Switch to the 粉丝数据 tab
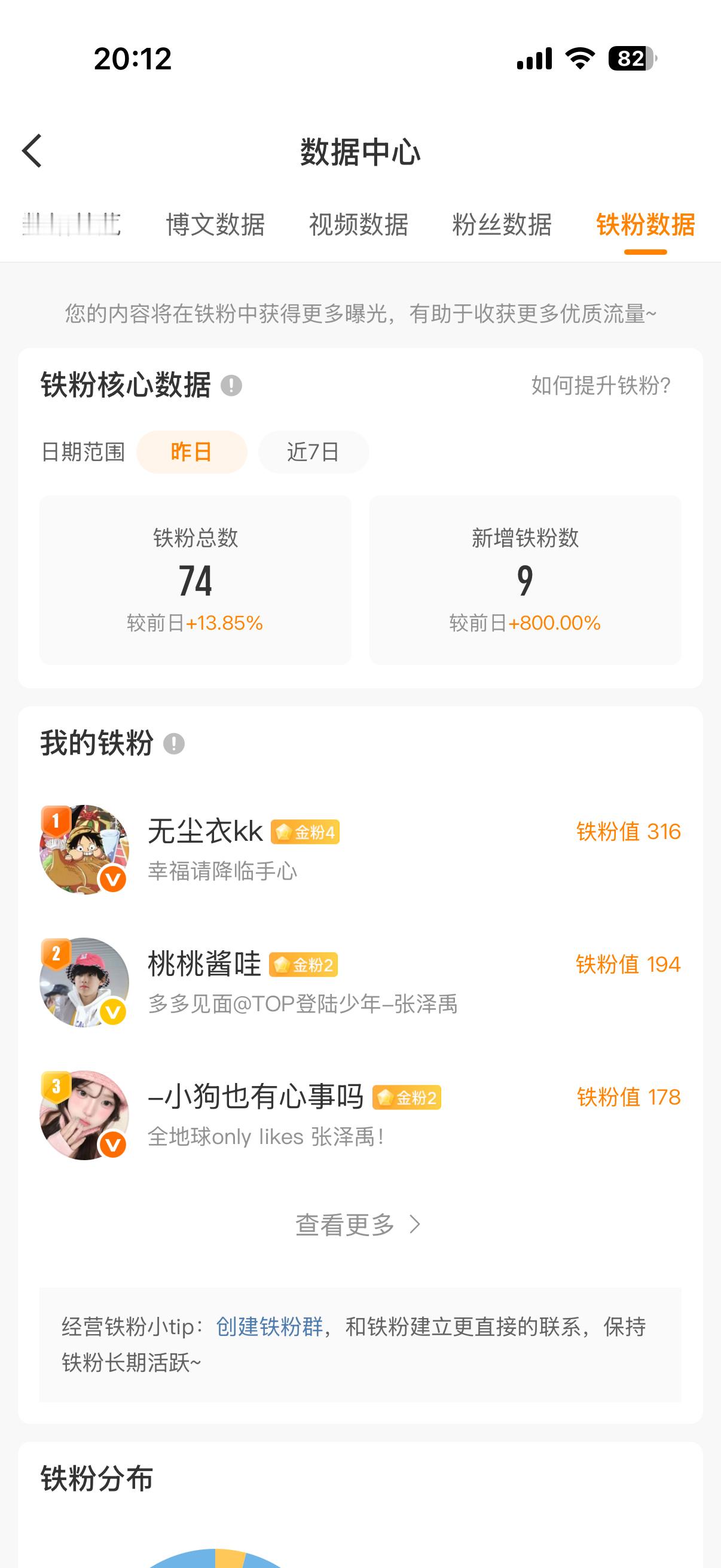This screenshot has height=1568, width=721. tap(502, 225)
